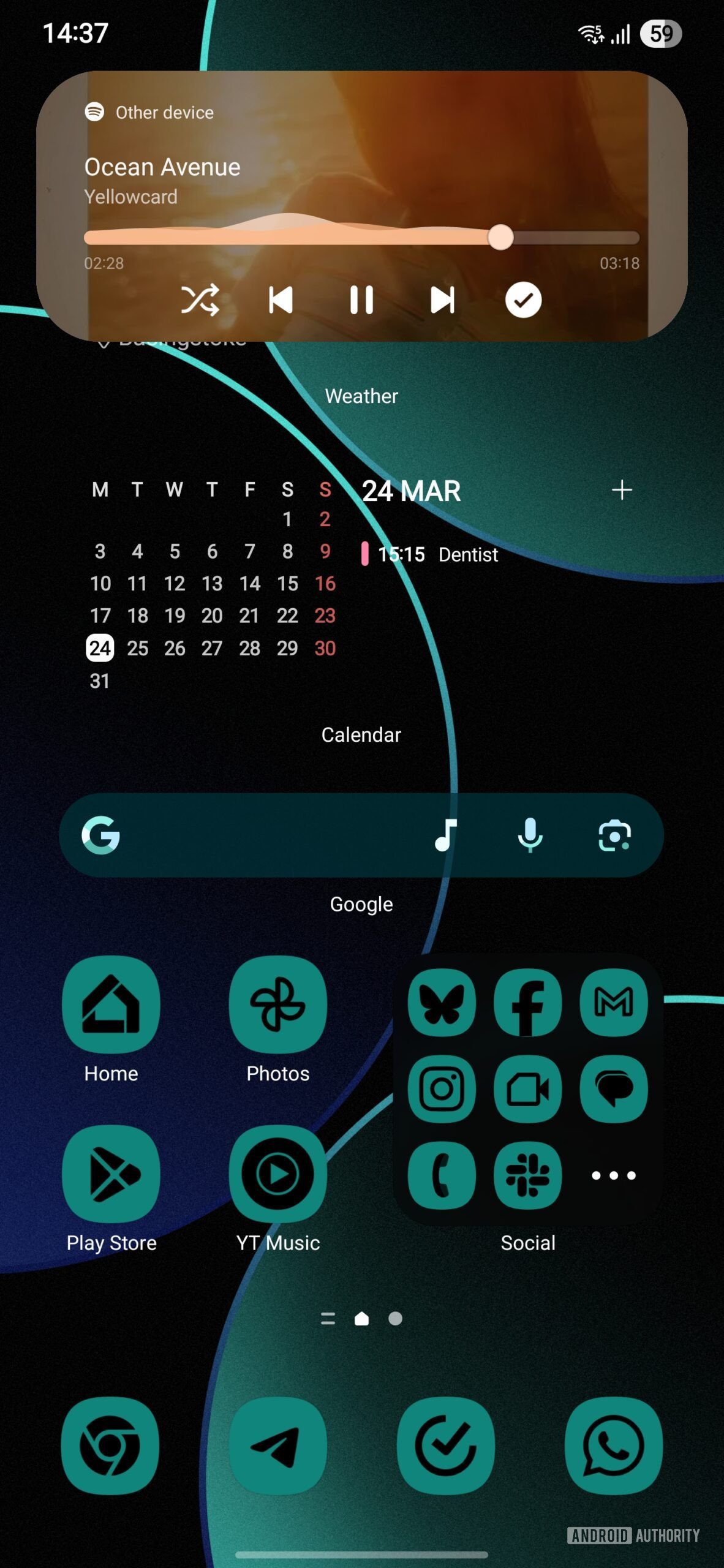The width and height of the screenshot is (724, 1568).
Task: Open WhatsApp from the dock
Action: [x=614, y=1446]
